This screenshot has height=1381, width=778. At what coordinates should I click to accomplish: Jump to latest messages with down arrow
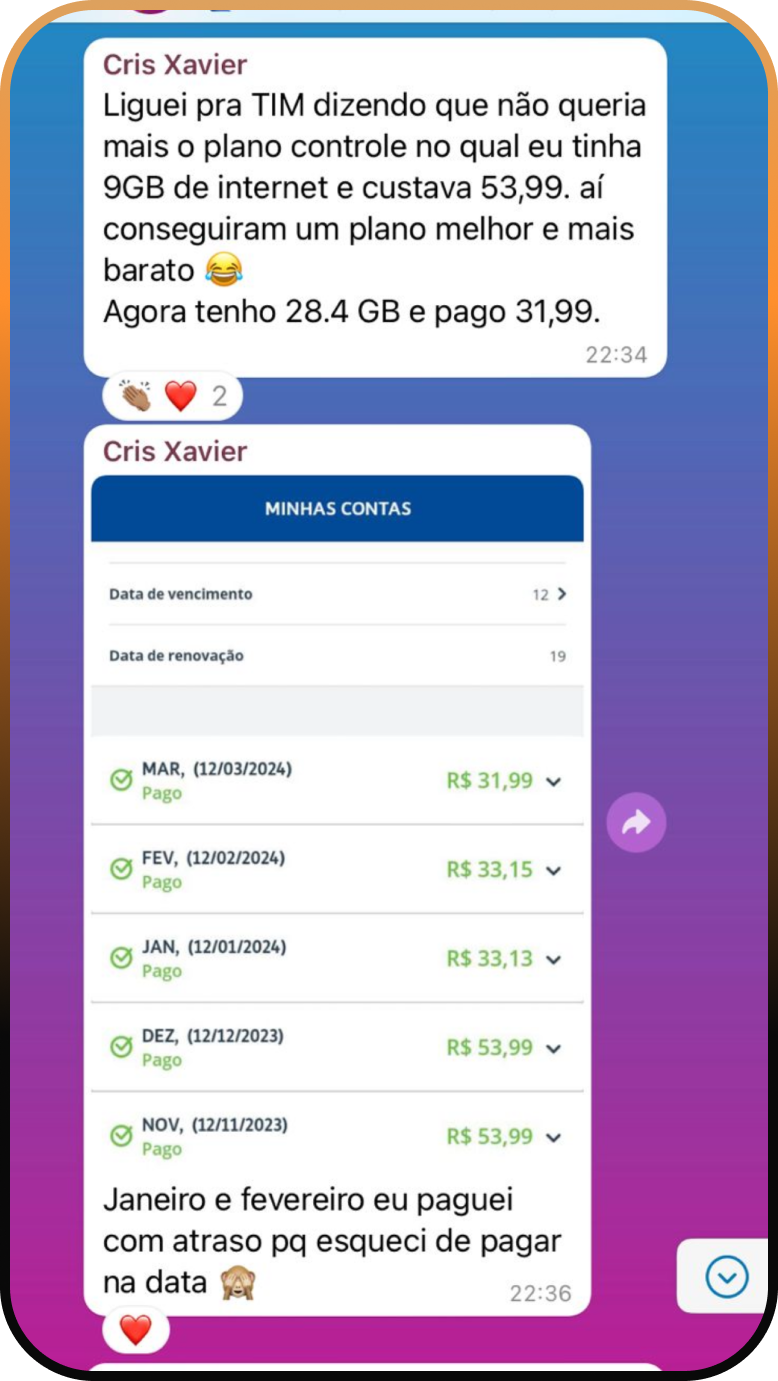pyautogui.click(x=726, y=1276)
